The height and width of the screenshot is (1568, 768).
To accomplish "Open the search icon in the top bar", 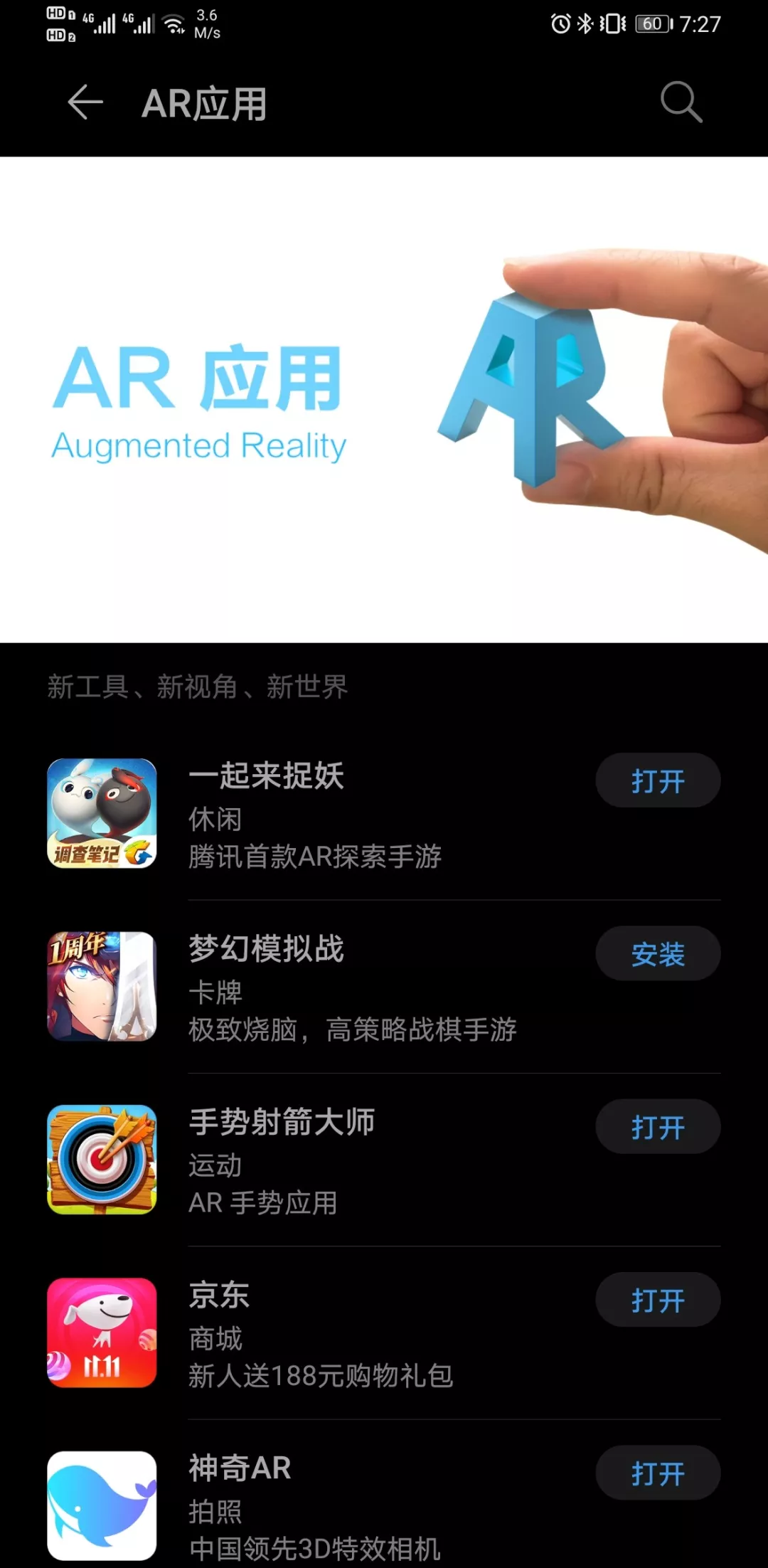I will [681, 102].
